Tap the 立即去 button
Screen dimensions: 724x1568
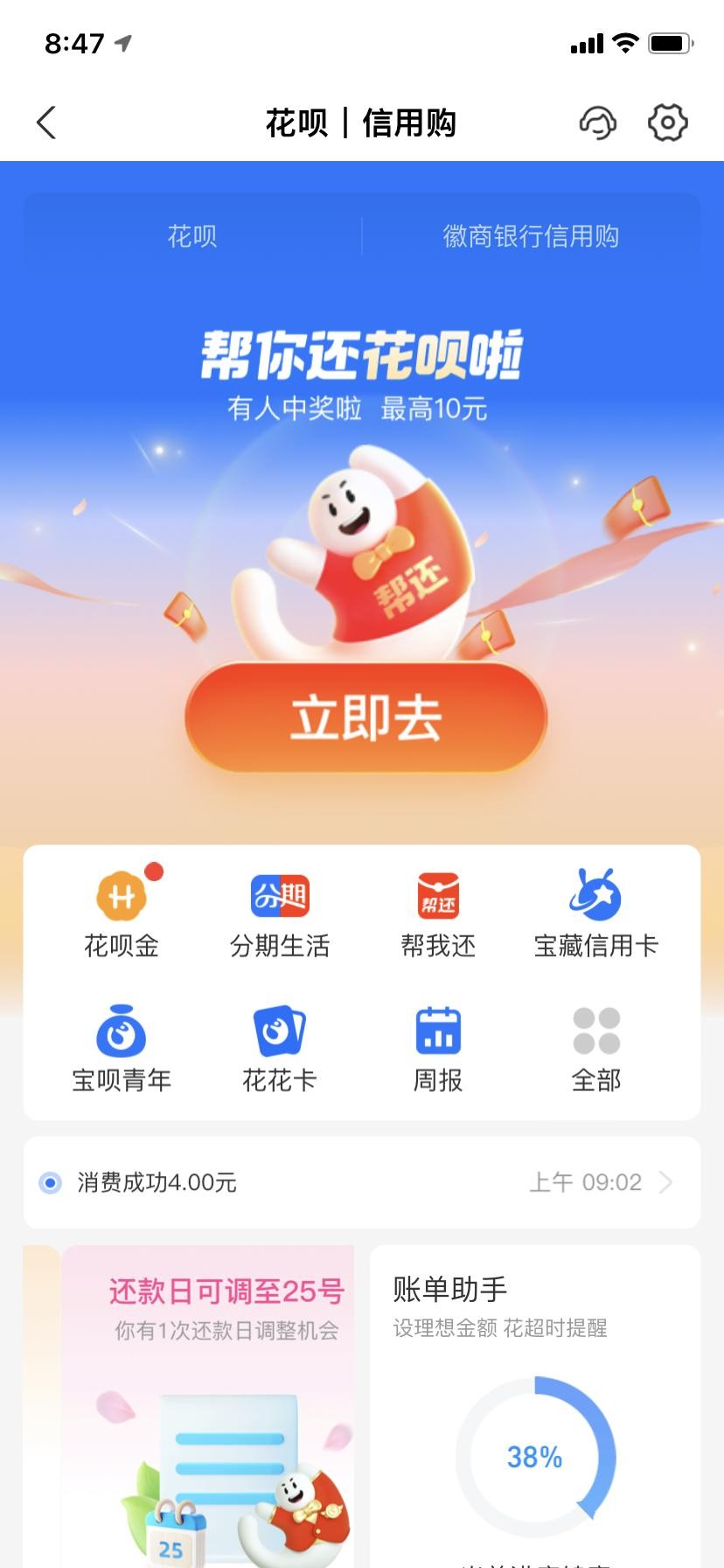(365, 718)
